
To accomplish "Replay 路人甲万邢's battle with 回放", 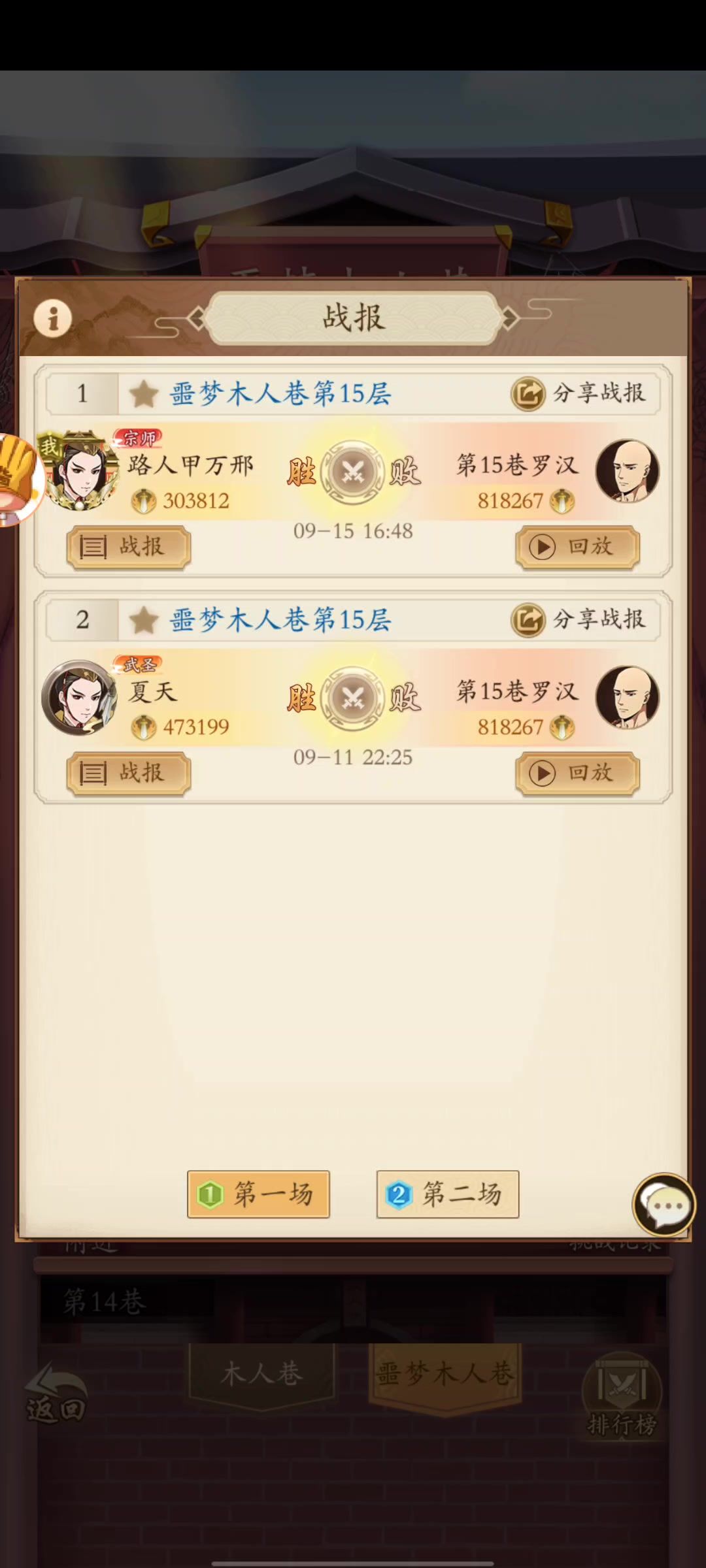I will (x=577, y=547).
